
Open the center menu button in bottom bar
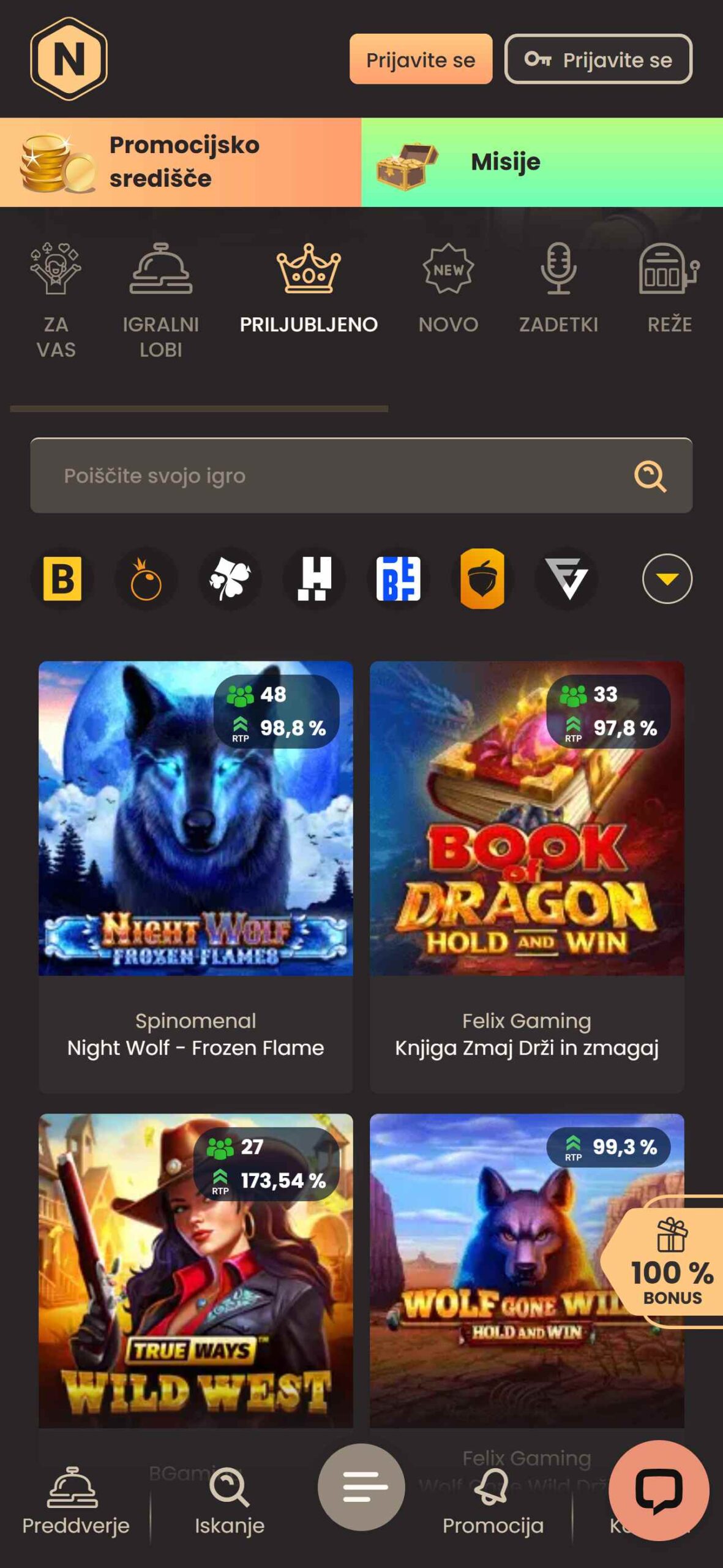[361, 1487]
